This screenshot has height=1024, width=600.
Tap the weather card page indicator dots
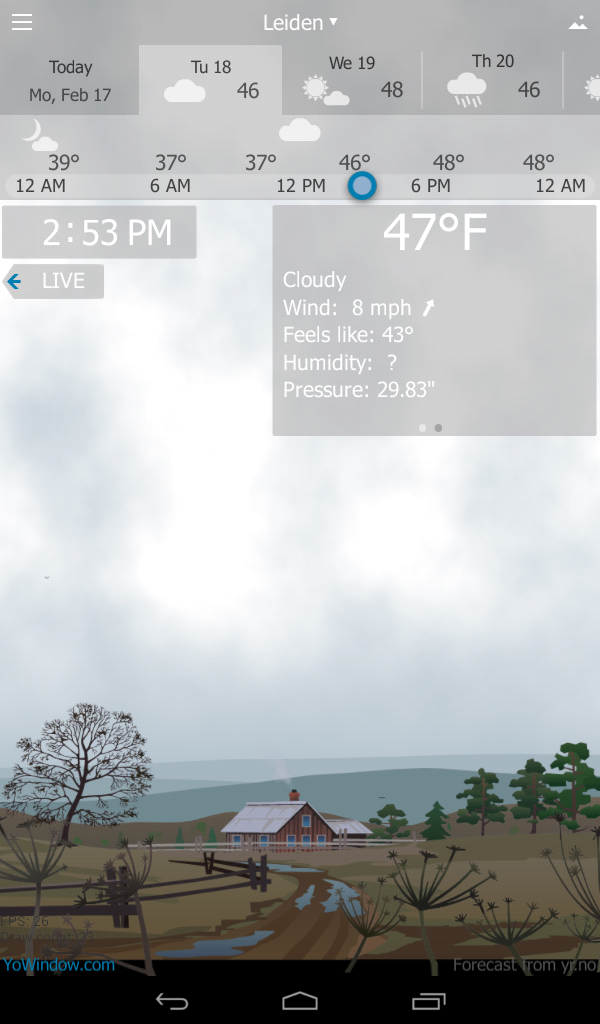click(x=430, y=427)
